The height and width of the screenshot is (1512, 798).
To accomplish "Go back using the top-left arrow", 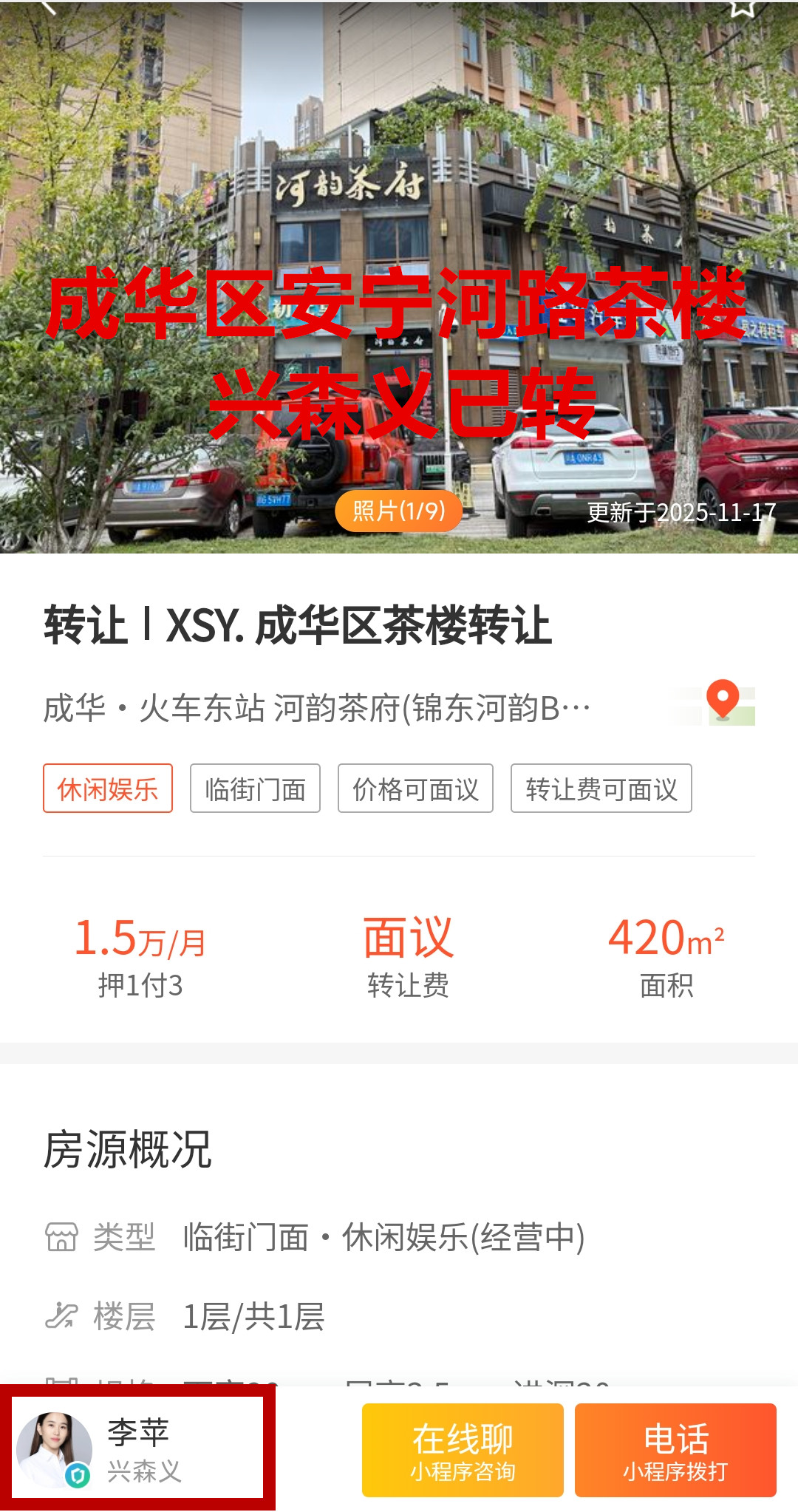I will coord(49,7).
